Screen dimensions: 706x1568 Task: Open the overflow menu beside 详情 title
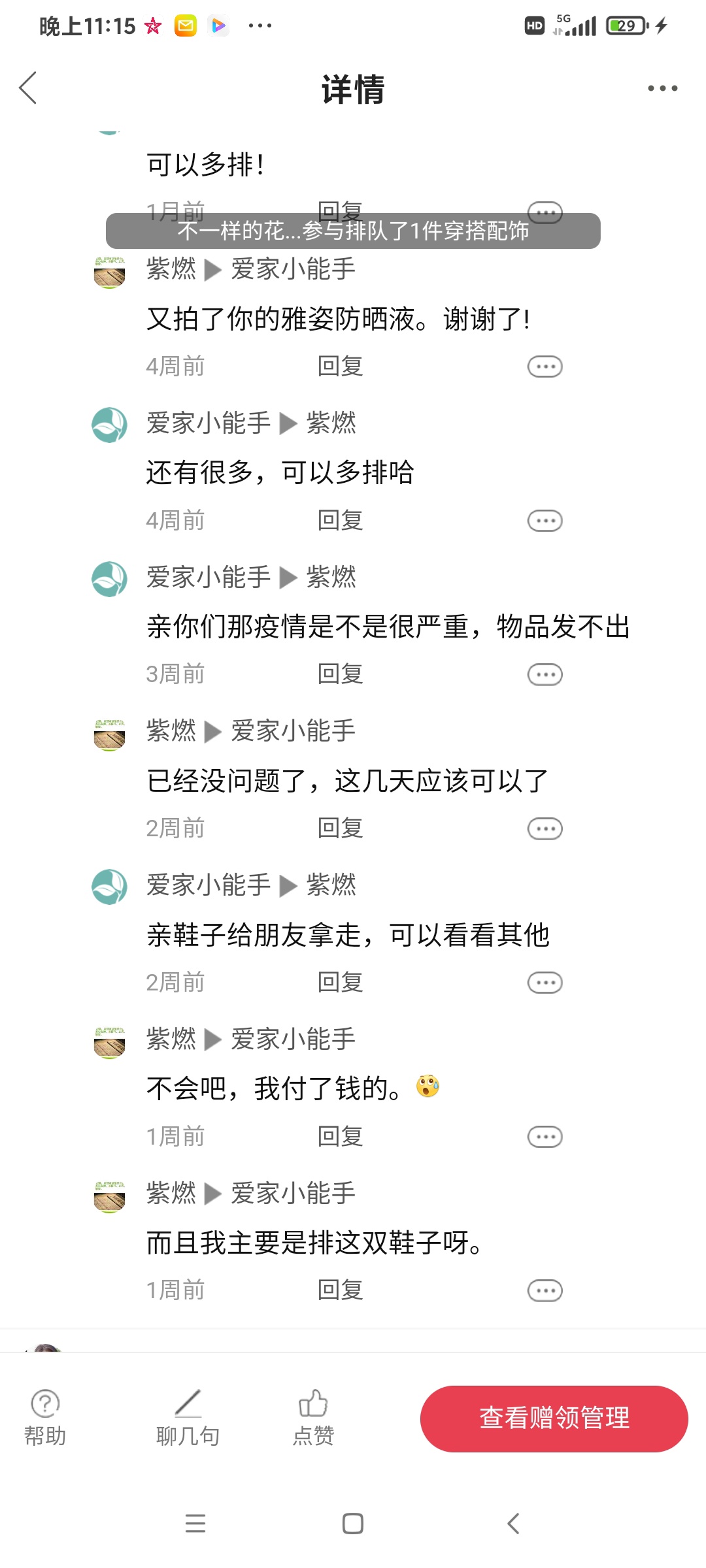(x=662, y=88)
